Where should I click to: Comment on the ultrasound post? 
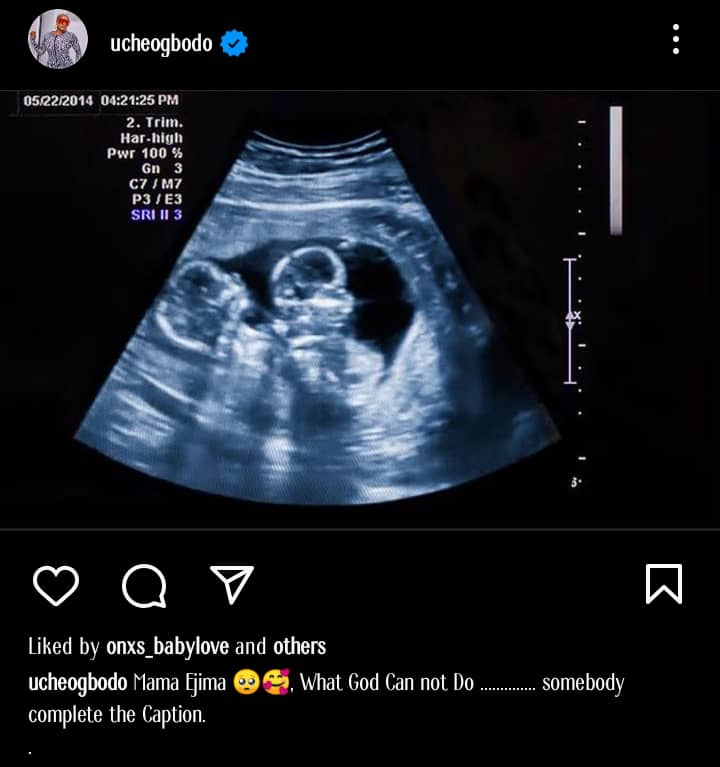[x=144, y=585]
